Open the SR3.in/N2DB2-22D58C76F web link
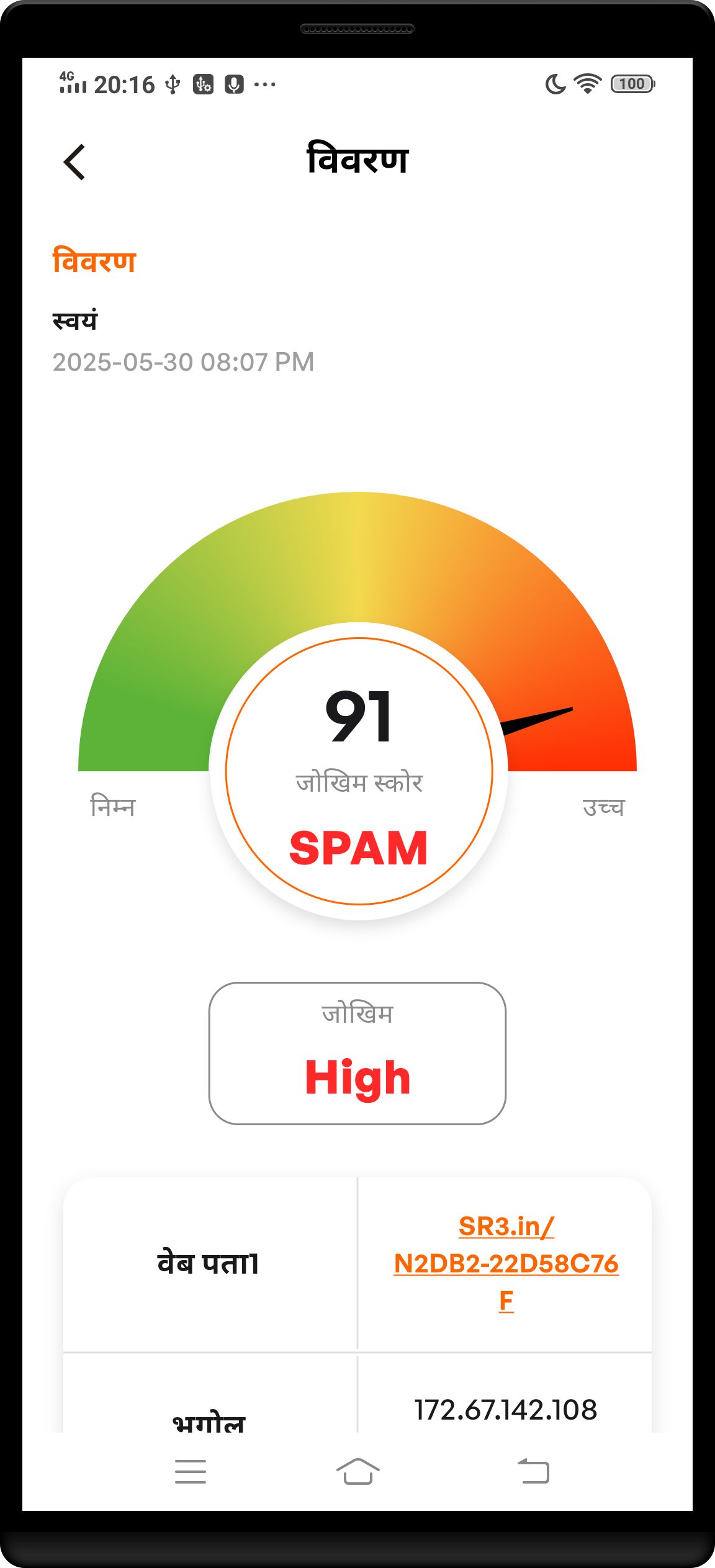The height and width of the screenshot is (1568, 715). click(x=506, y=1263)
